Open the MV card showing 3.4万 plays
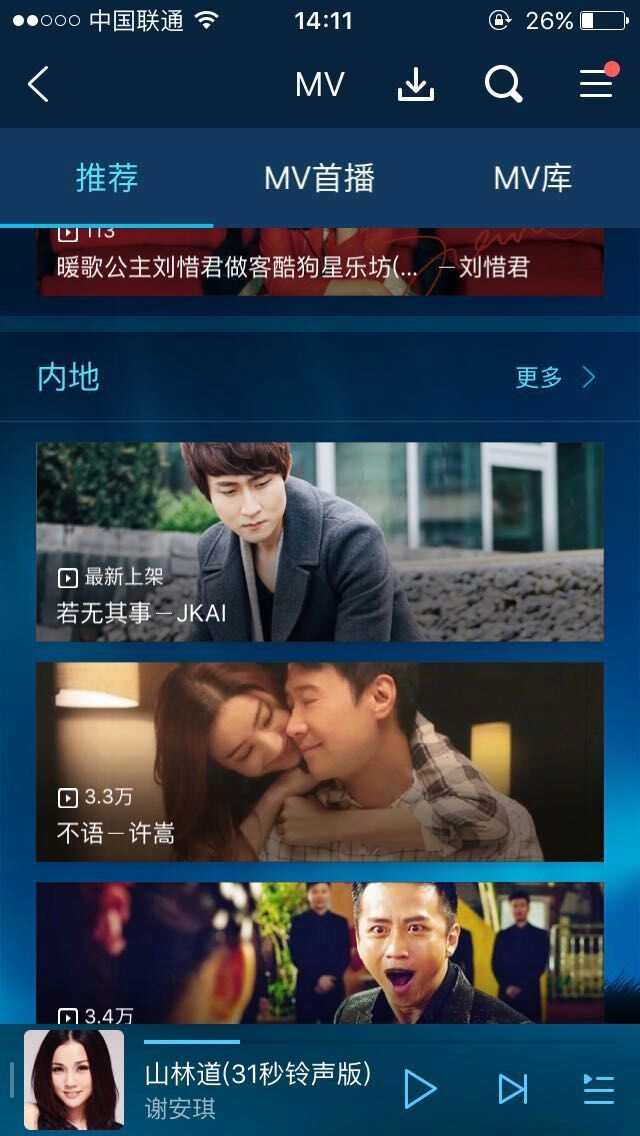 (320, 953)
